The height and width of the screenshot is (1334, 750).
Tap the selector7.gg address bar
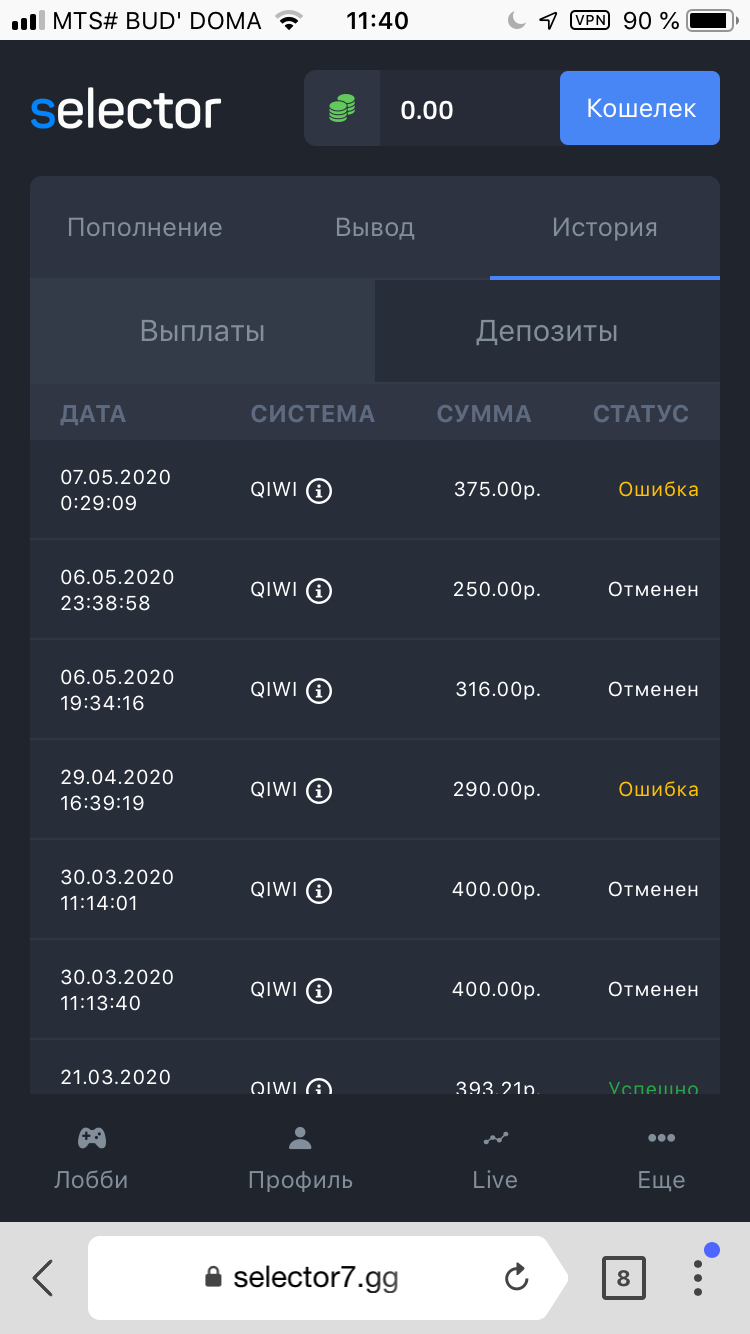[315, 1277]
